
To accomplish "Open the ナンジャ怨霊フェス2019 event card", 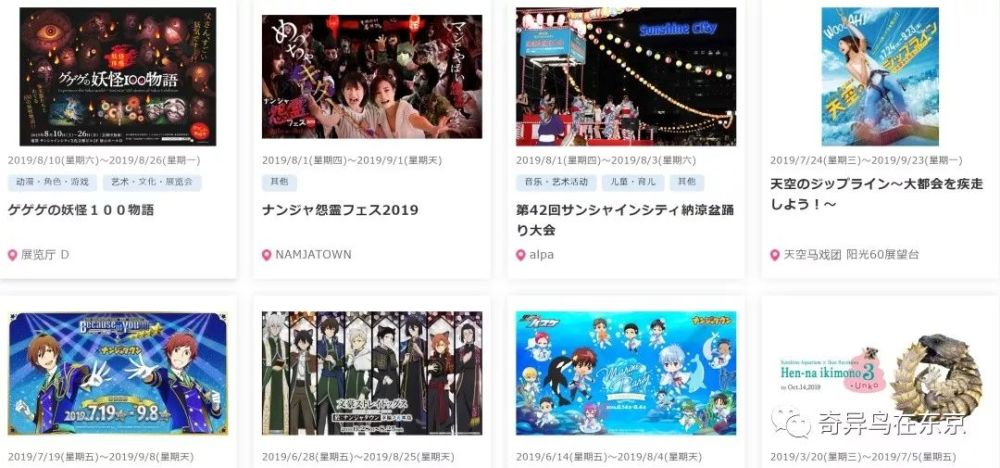I will click(372, 77).
